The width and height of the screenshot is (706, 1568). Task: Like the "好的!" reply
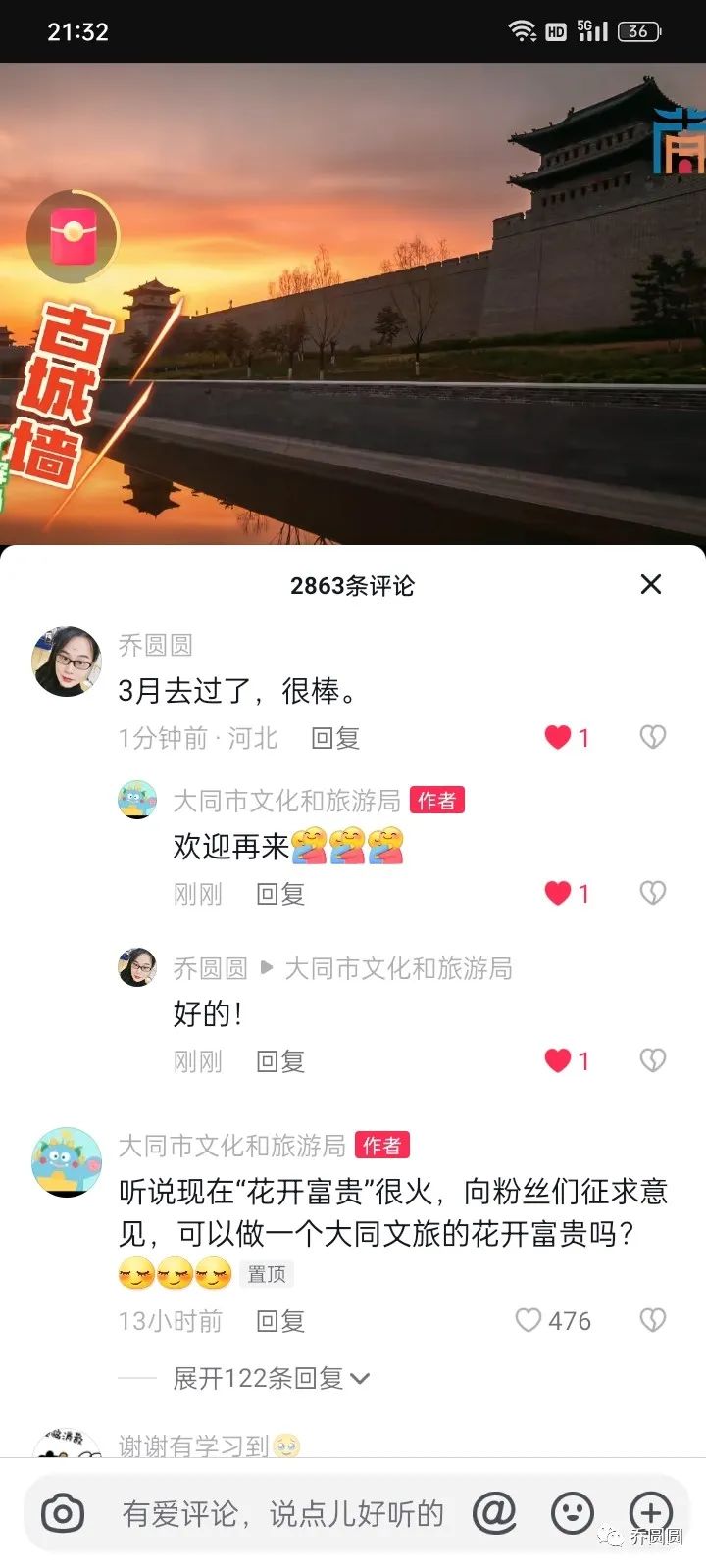coord(558,1060)
